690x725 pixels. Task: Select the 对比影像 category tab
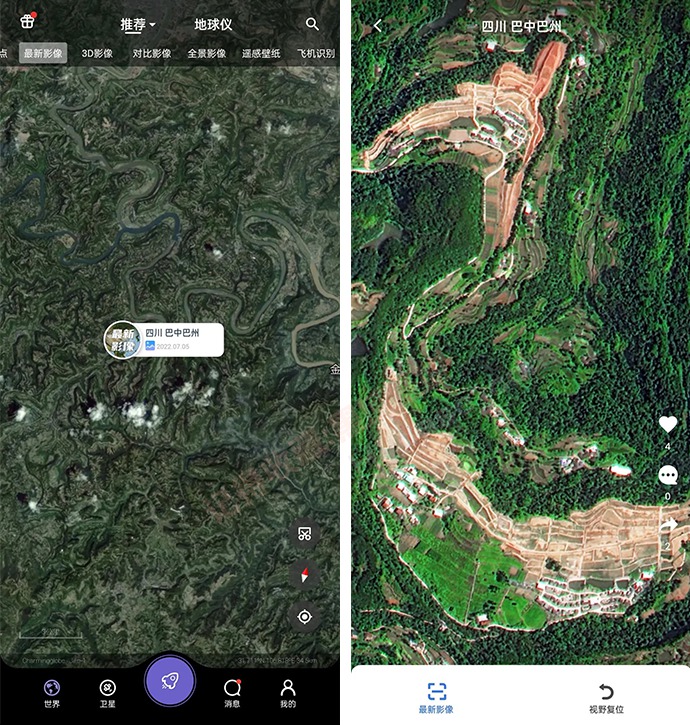151,54
